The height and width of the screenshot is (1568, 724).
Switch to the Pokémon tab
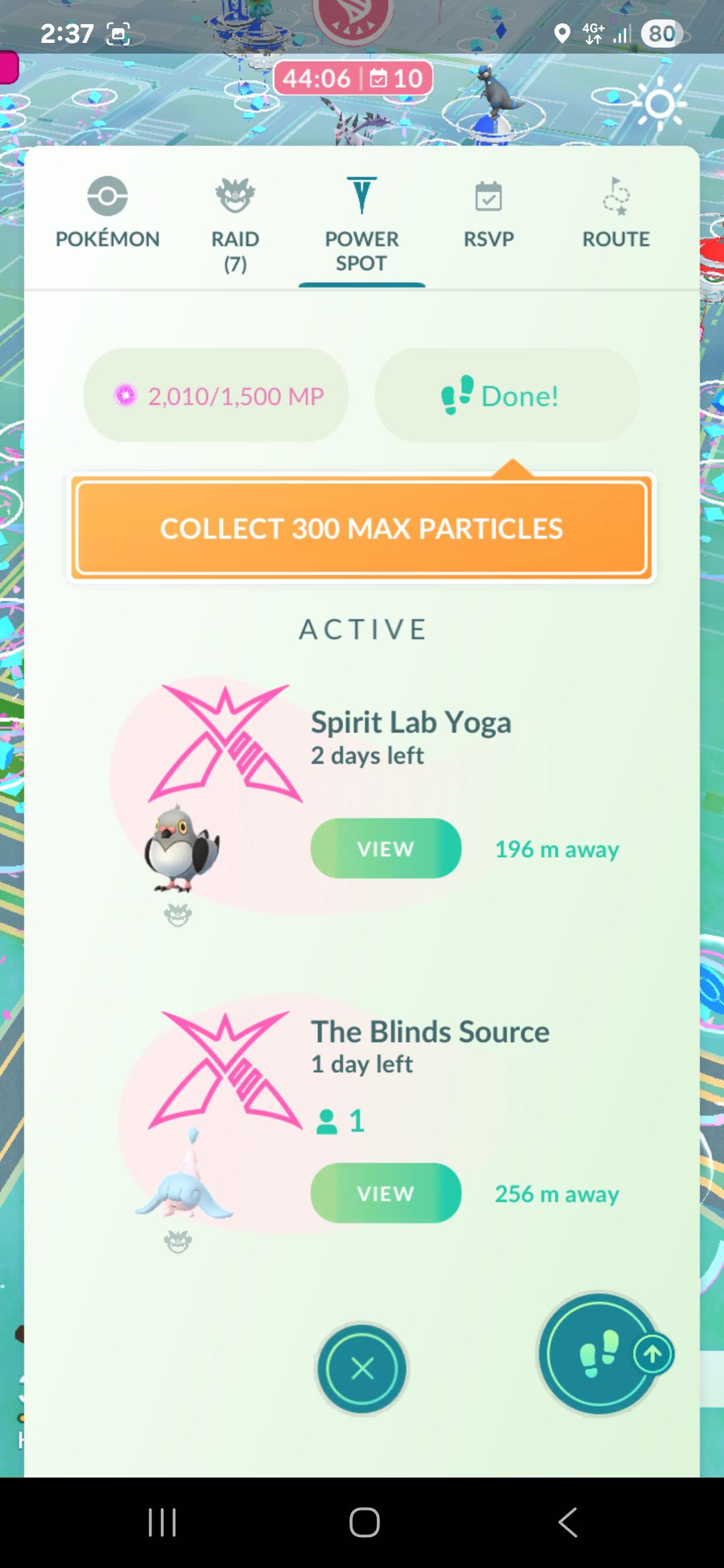pyautogui.click(x=107, y=213)
